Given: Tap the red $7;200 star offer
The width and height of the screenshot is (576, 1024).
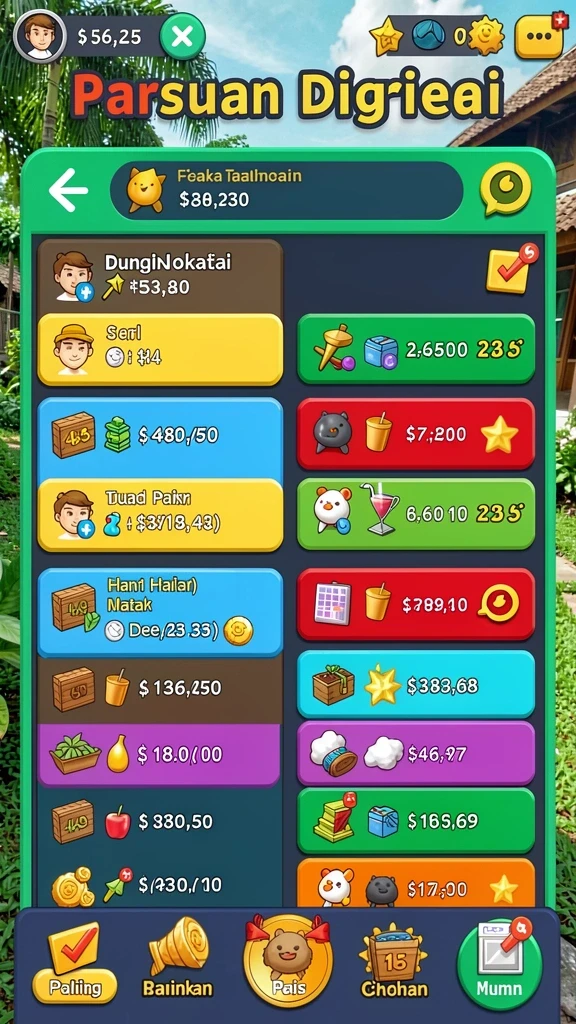Looking at the screenshot, I should click(x=416, y=434).
